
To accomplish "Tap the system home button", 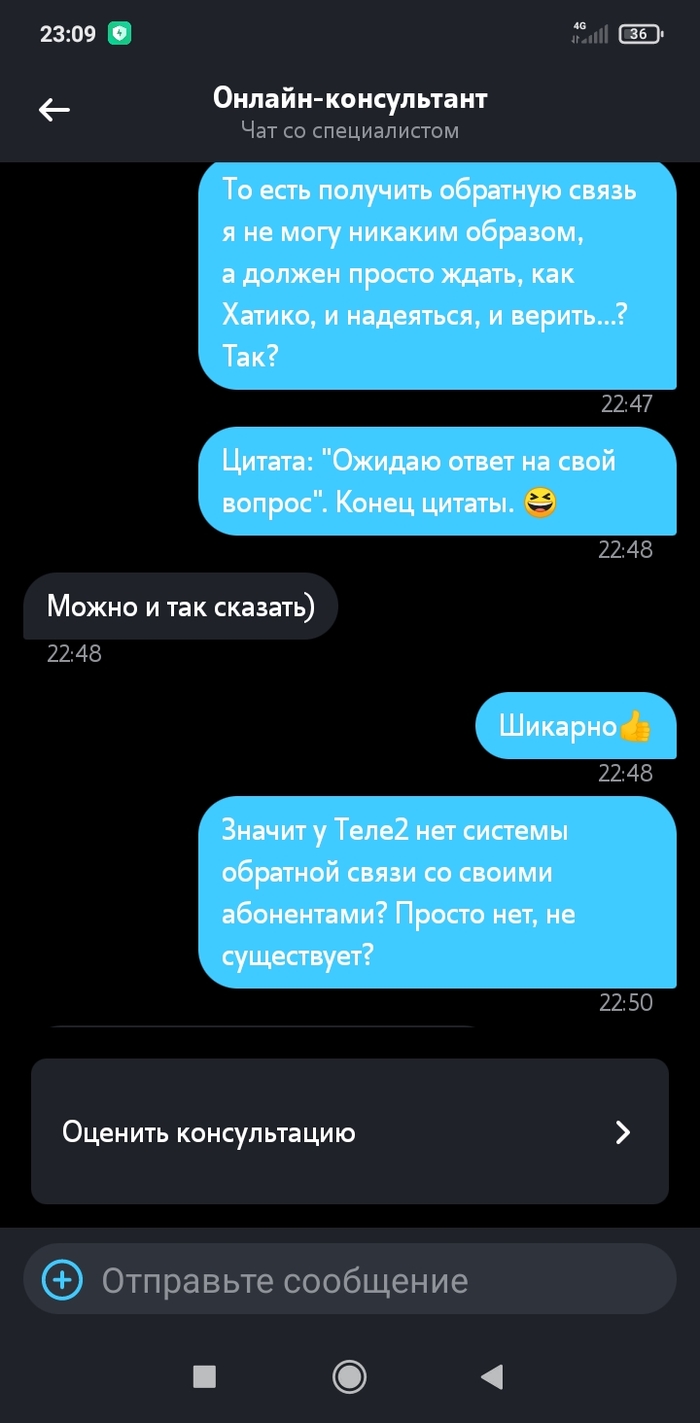I will tap(349, 1377).
